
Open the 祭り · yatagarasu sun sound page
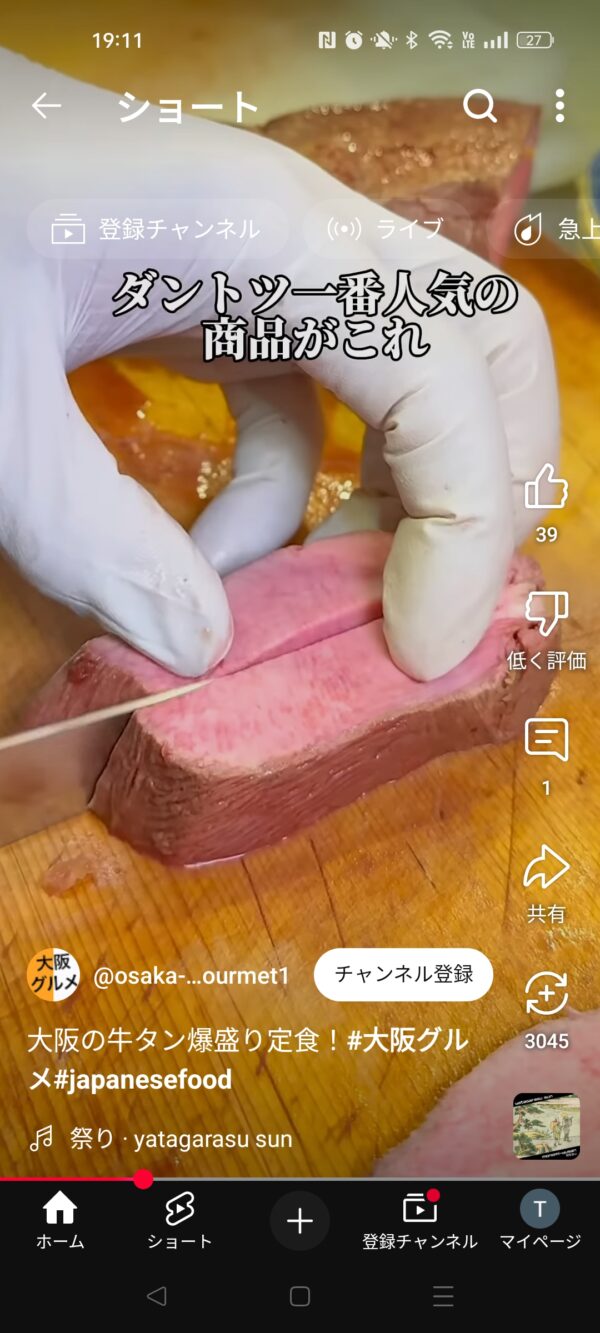pyautogui.click(x=180, y=1138)
